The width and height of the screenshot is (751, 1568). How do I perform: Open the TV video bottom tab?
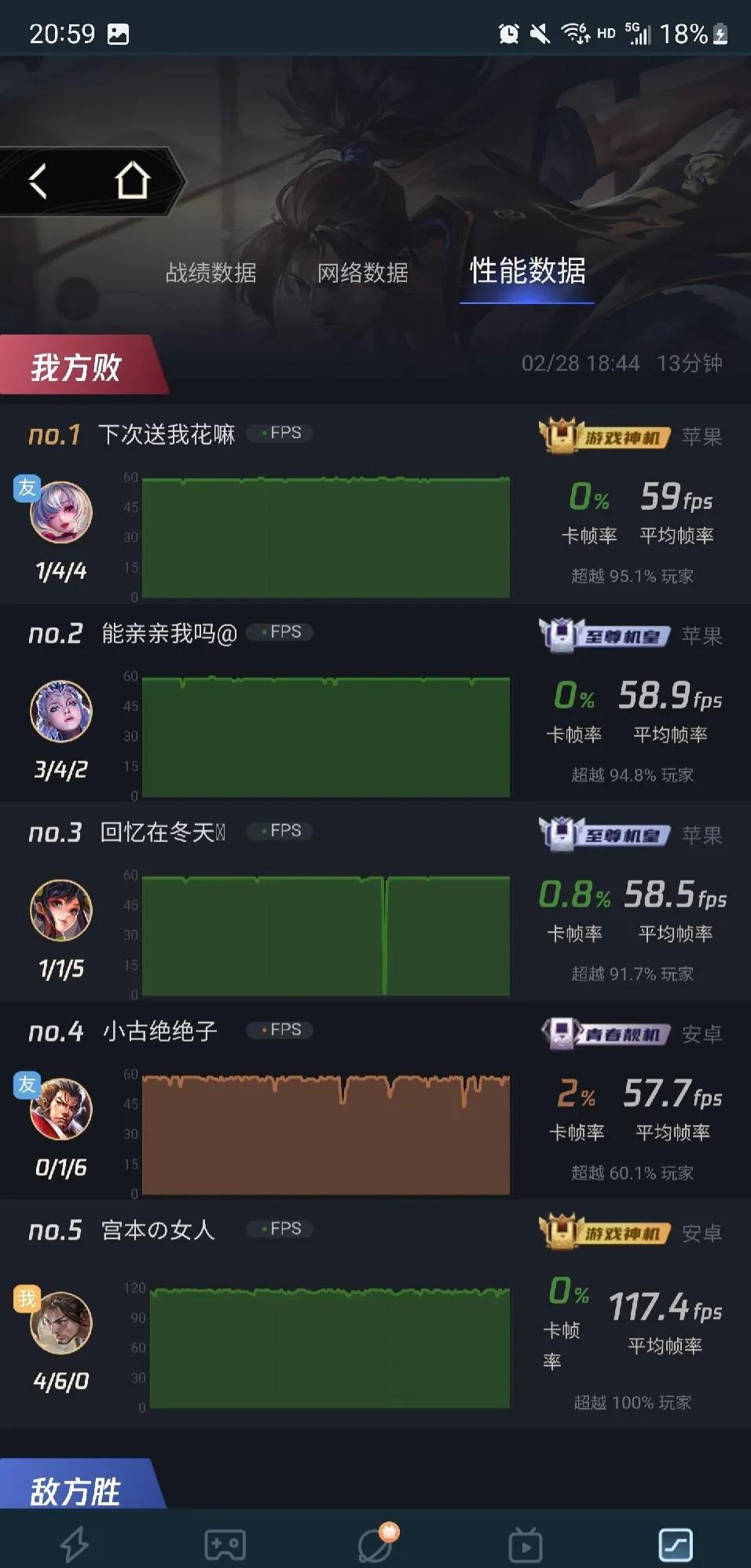(x=526, y=1544)
